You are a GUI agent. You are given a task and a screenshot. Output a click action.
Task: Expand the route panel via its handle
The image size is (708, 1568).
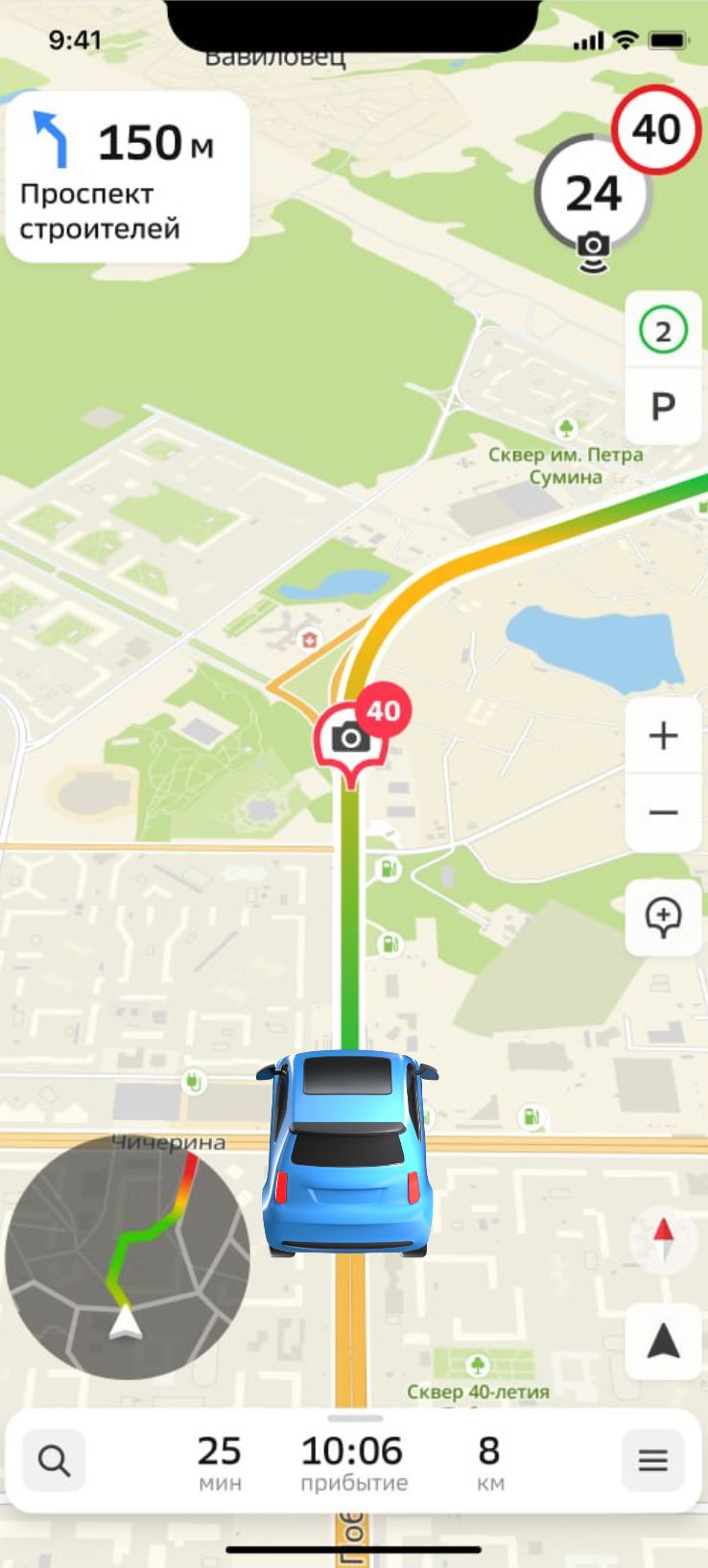[x=355, y=1418]
